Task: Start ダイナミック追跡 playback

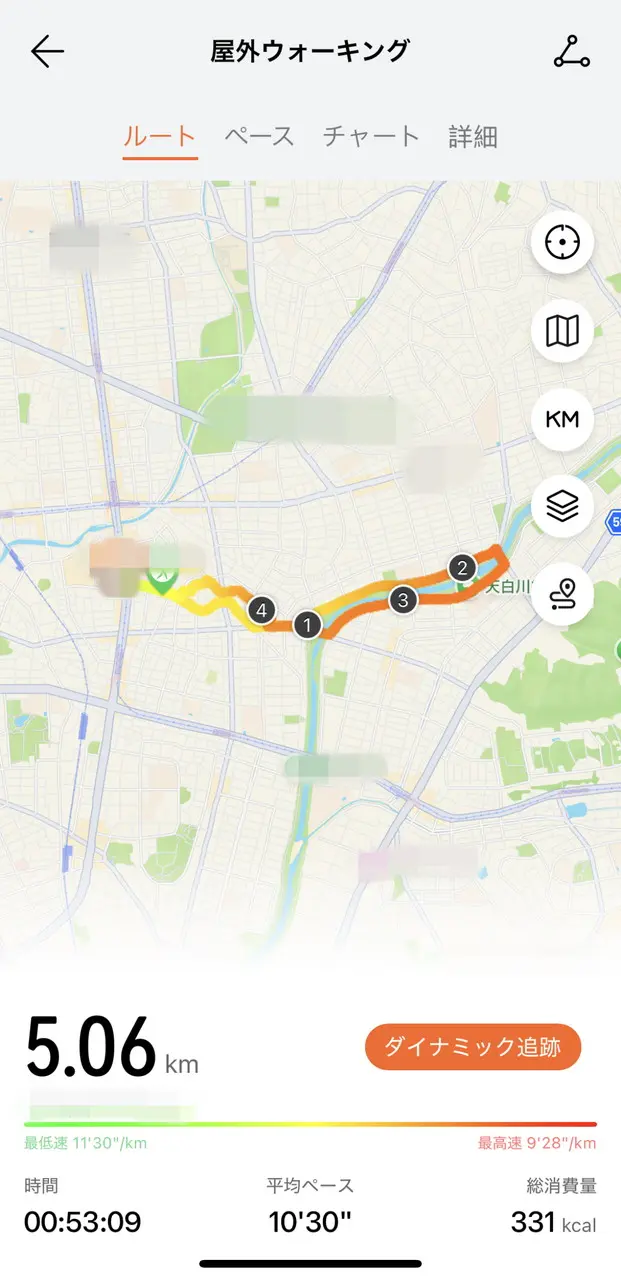Action: 472,1047
